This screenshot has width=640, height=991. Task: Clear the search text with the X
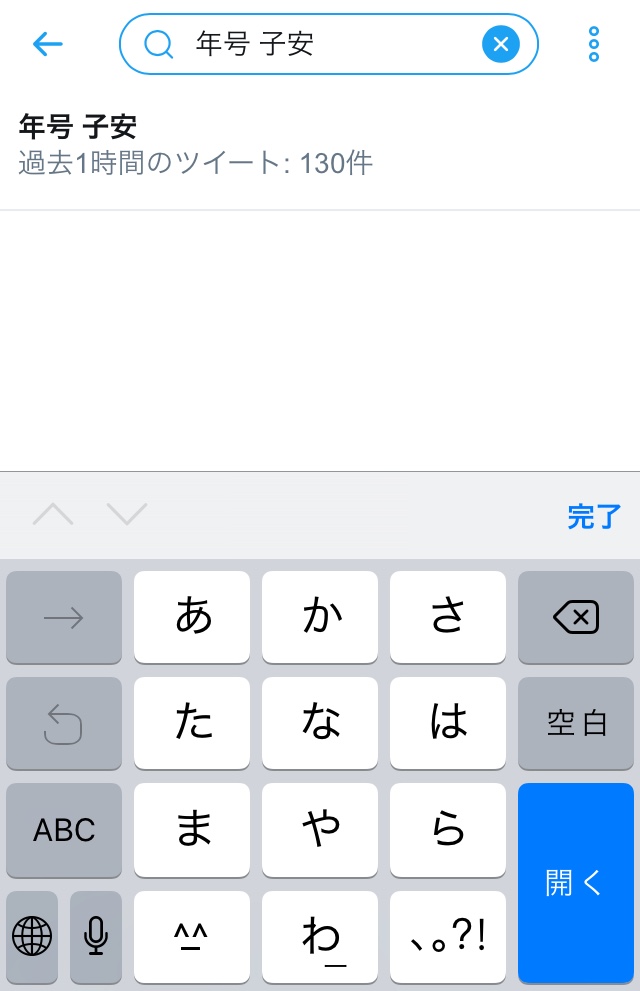tap(501, 44)
